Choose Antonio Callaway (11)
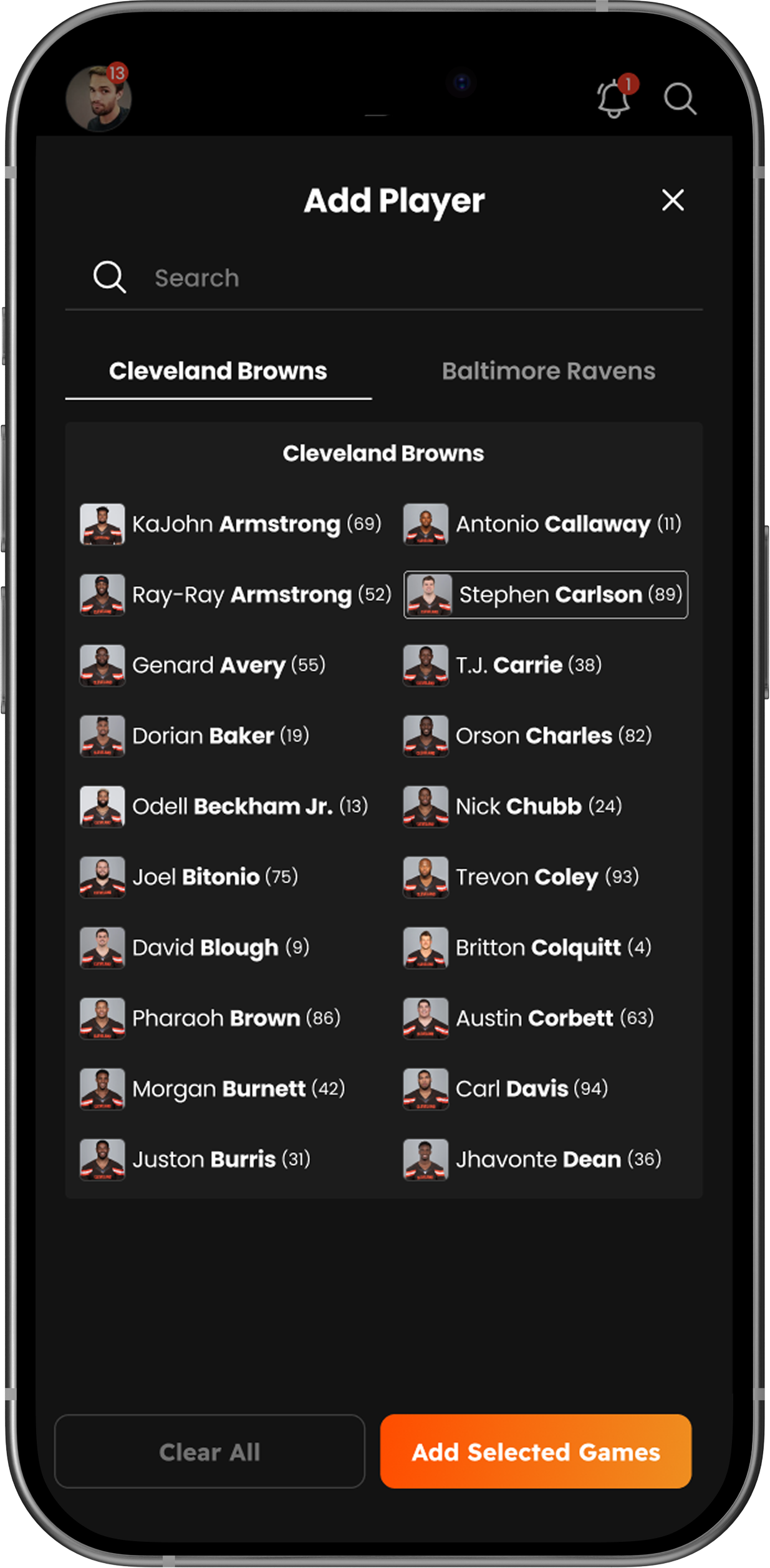The width and height of the screenshot is (770, 1568). [x=542, y=524]
